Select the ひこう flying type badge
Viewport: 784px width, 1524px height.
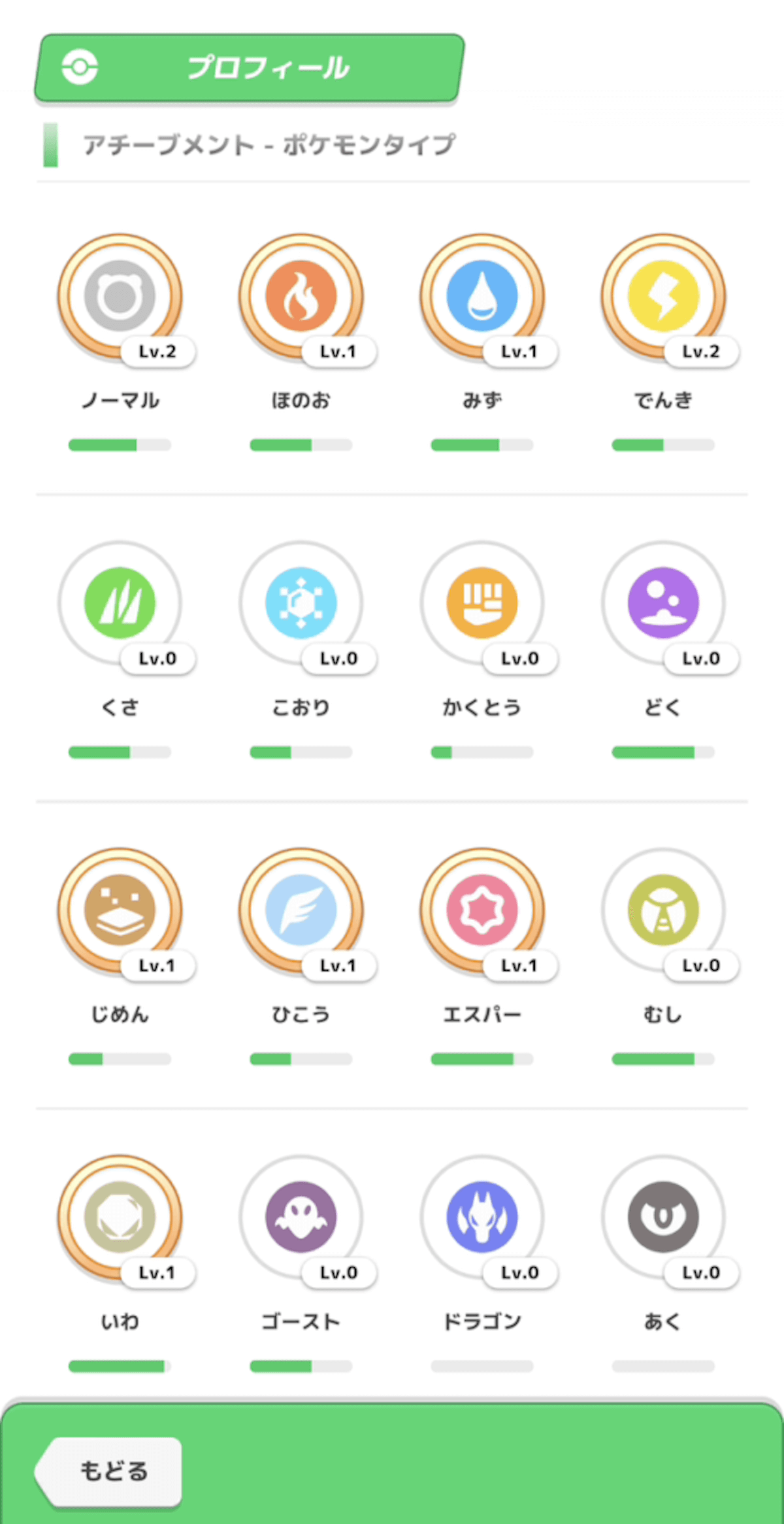[301, 910]
